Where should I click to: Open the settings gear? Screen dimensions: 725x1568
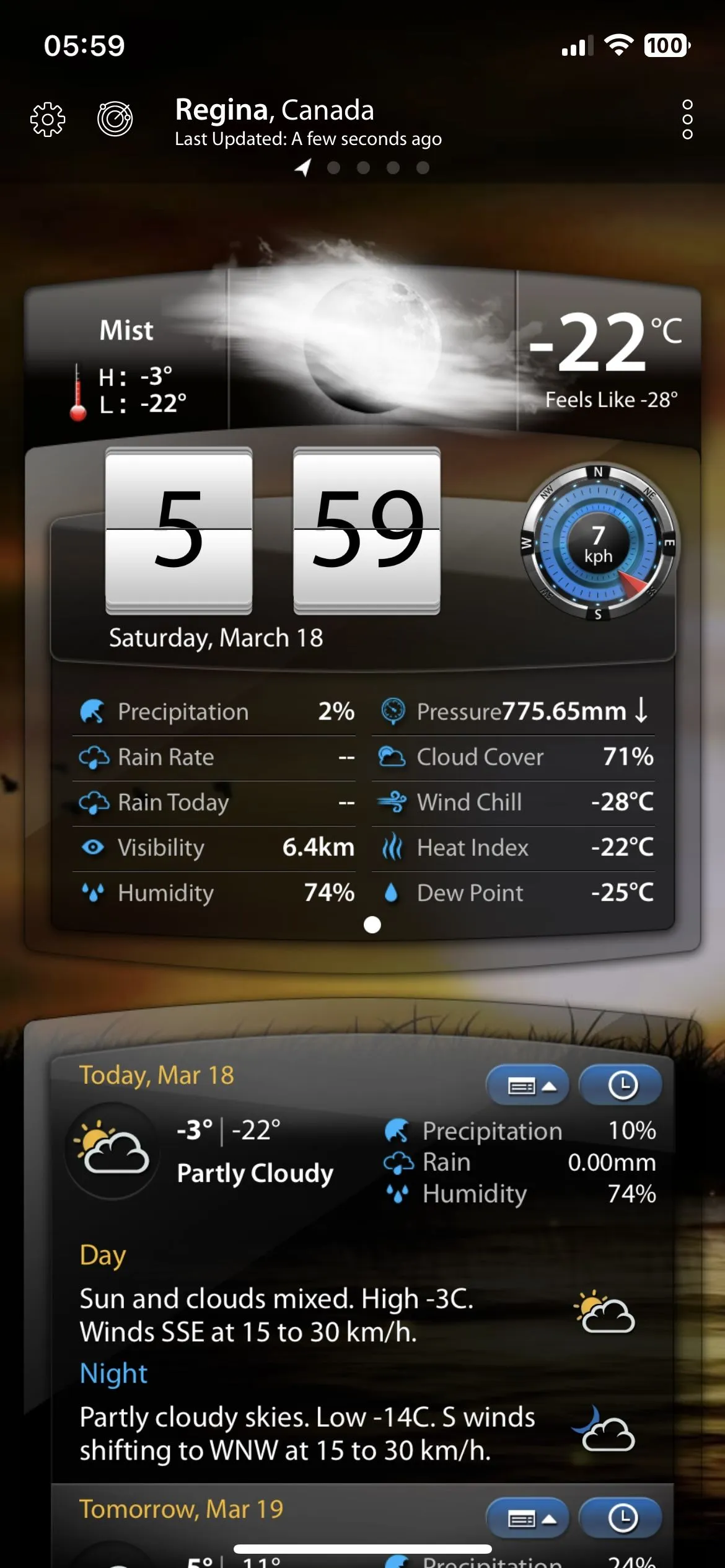tap(48, 119)
